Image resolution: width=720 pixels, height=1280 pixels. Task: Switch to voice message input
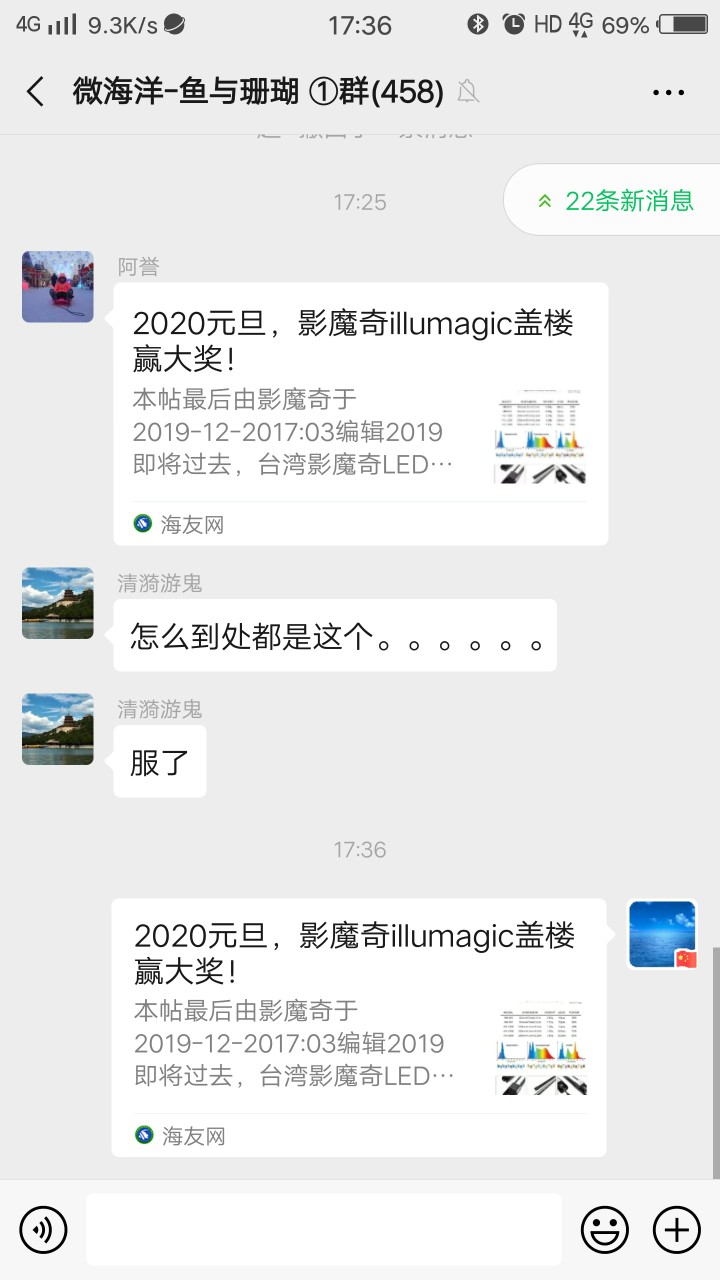pos(43,1229)
